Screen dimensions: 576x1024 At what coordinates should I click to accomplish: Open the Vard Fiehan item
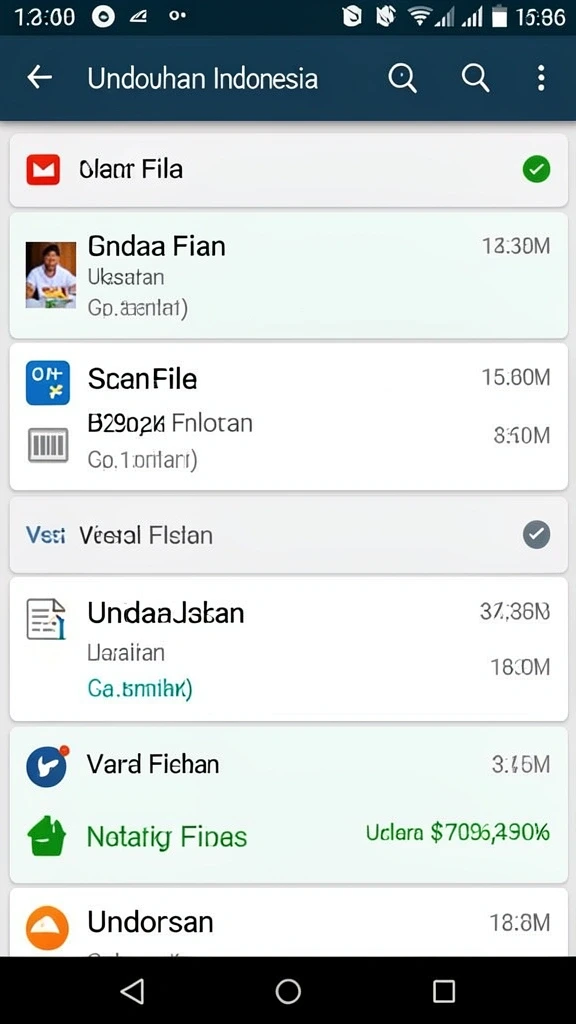pos(288,765)
